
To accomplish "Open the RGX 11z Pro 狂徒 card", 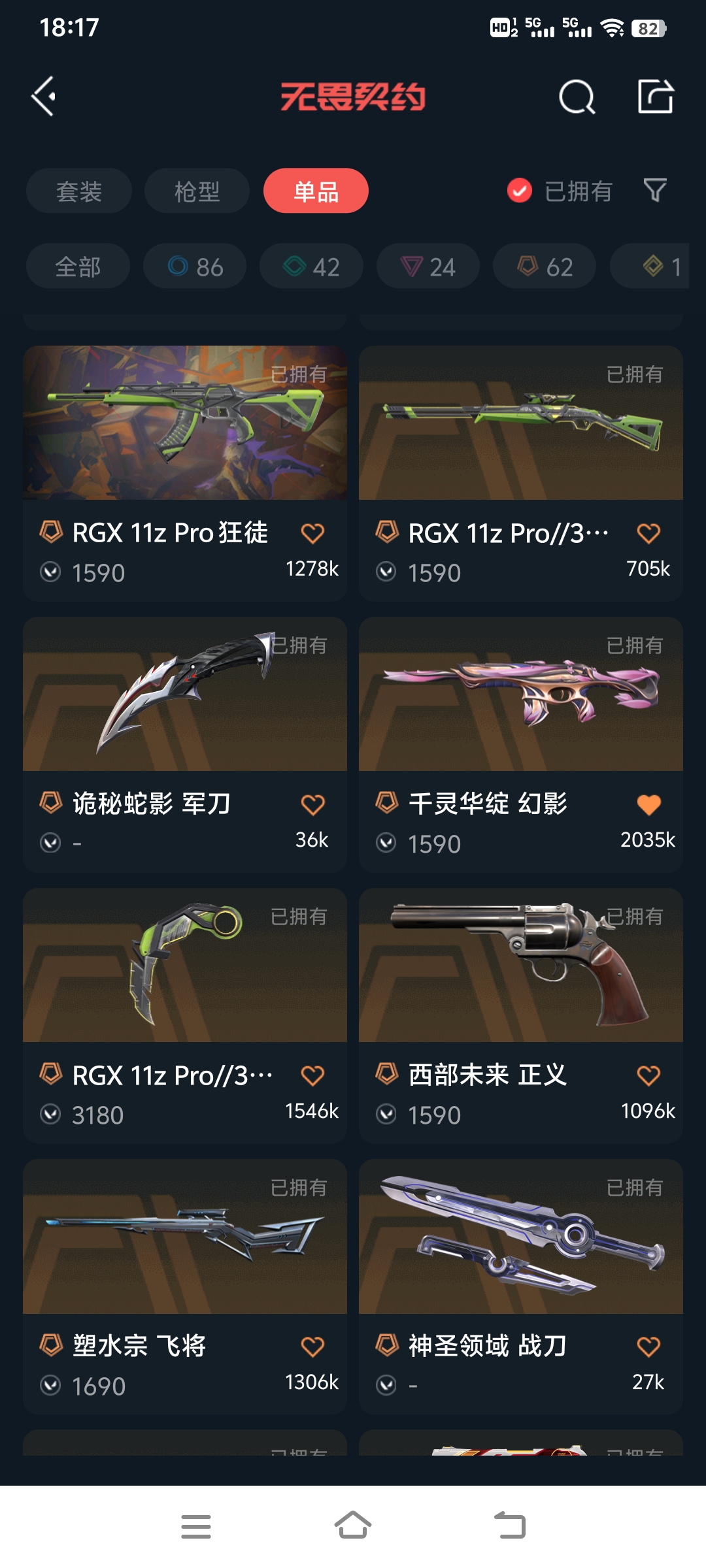I will coord(185,474).
